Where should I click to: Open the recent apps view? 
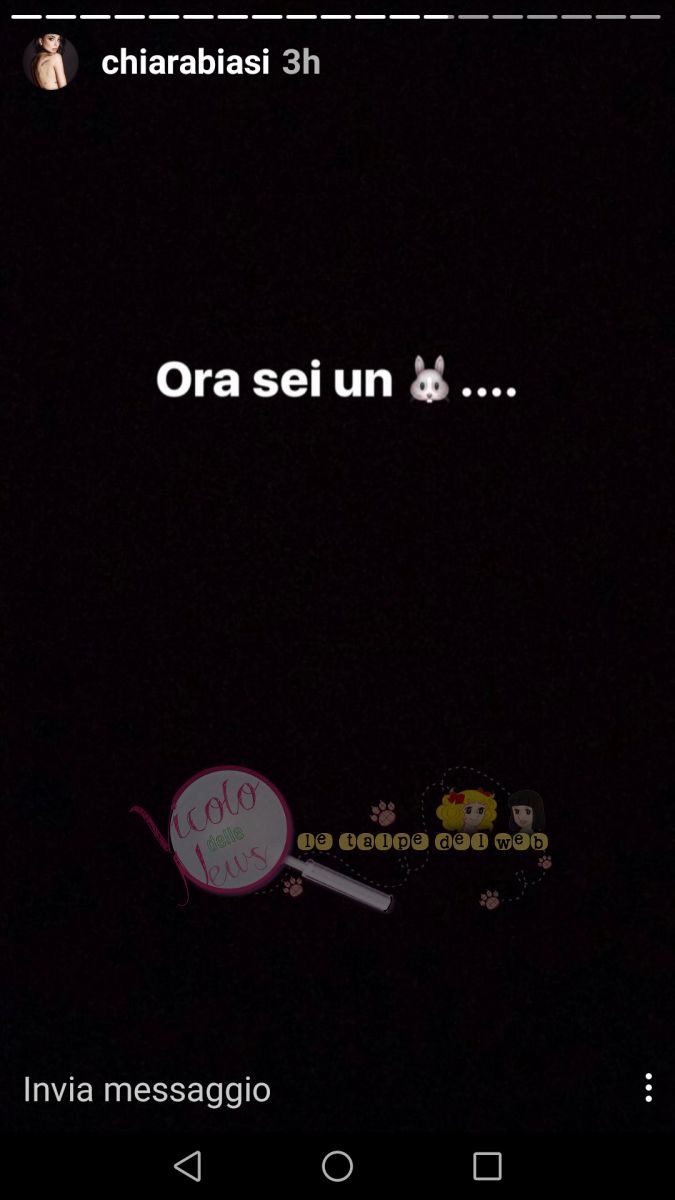[x=487, y=1165]
